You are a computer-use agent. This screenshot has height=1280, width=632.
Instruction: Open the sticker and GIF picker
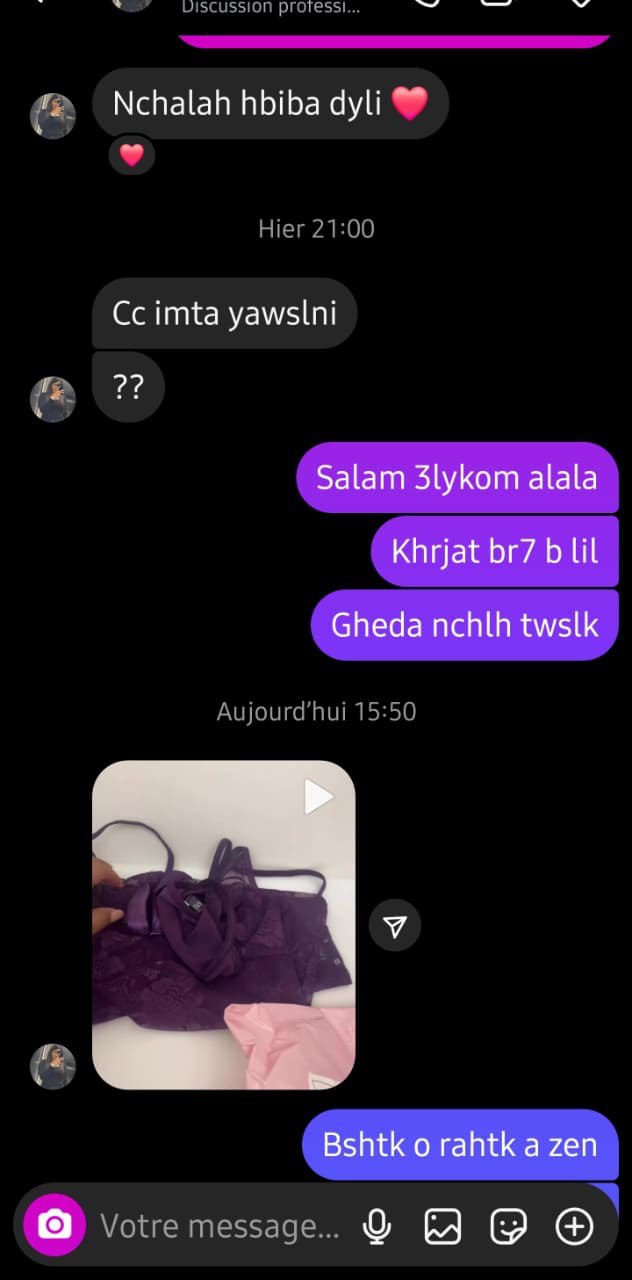click(x=508, y=1226)
